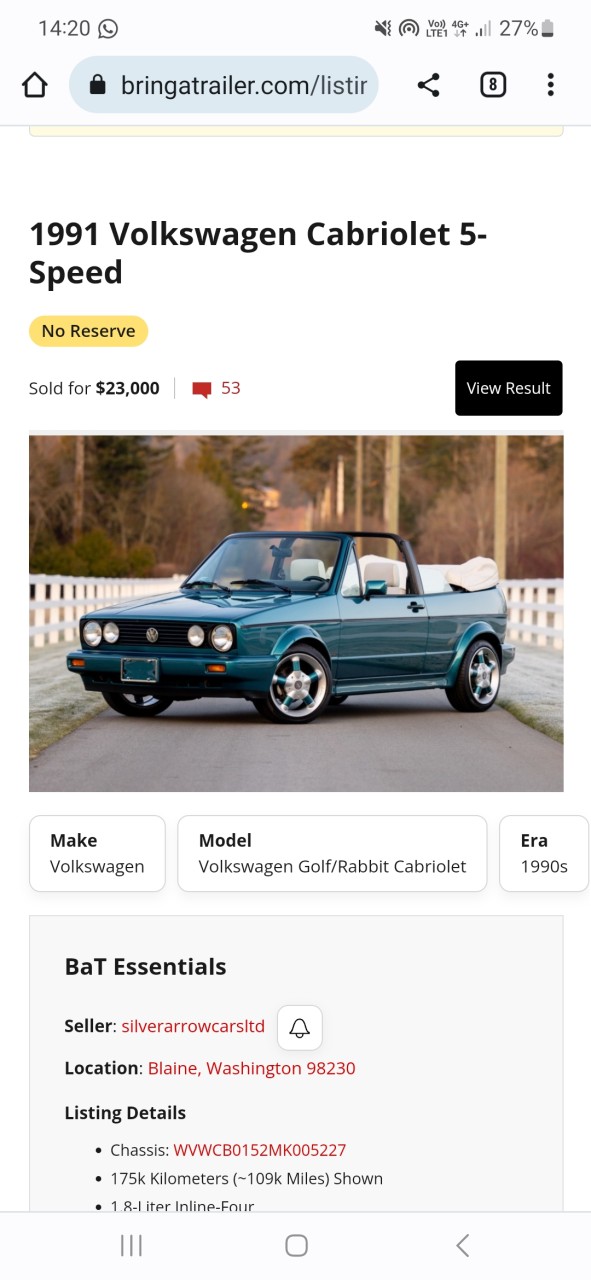This screenshot has width=591, height=1280.
Task: Select the Model Volkswagen Golf/Rabbit Cabriolet chip
Action: [x=332, y=853]
